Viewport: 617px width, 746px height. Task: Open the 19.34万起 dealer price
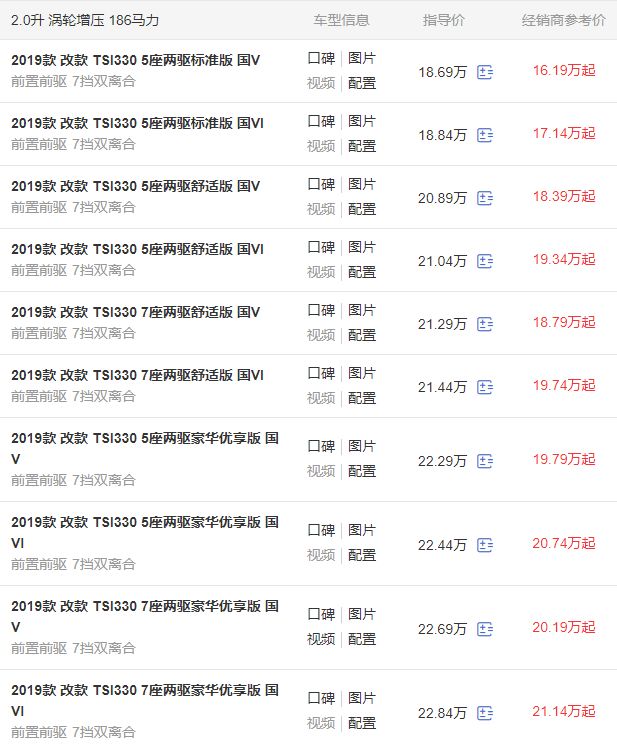click(x=564, y=260)
